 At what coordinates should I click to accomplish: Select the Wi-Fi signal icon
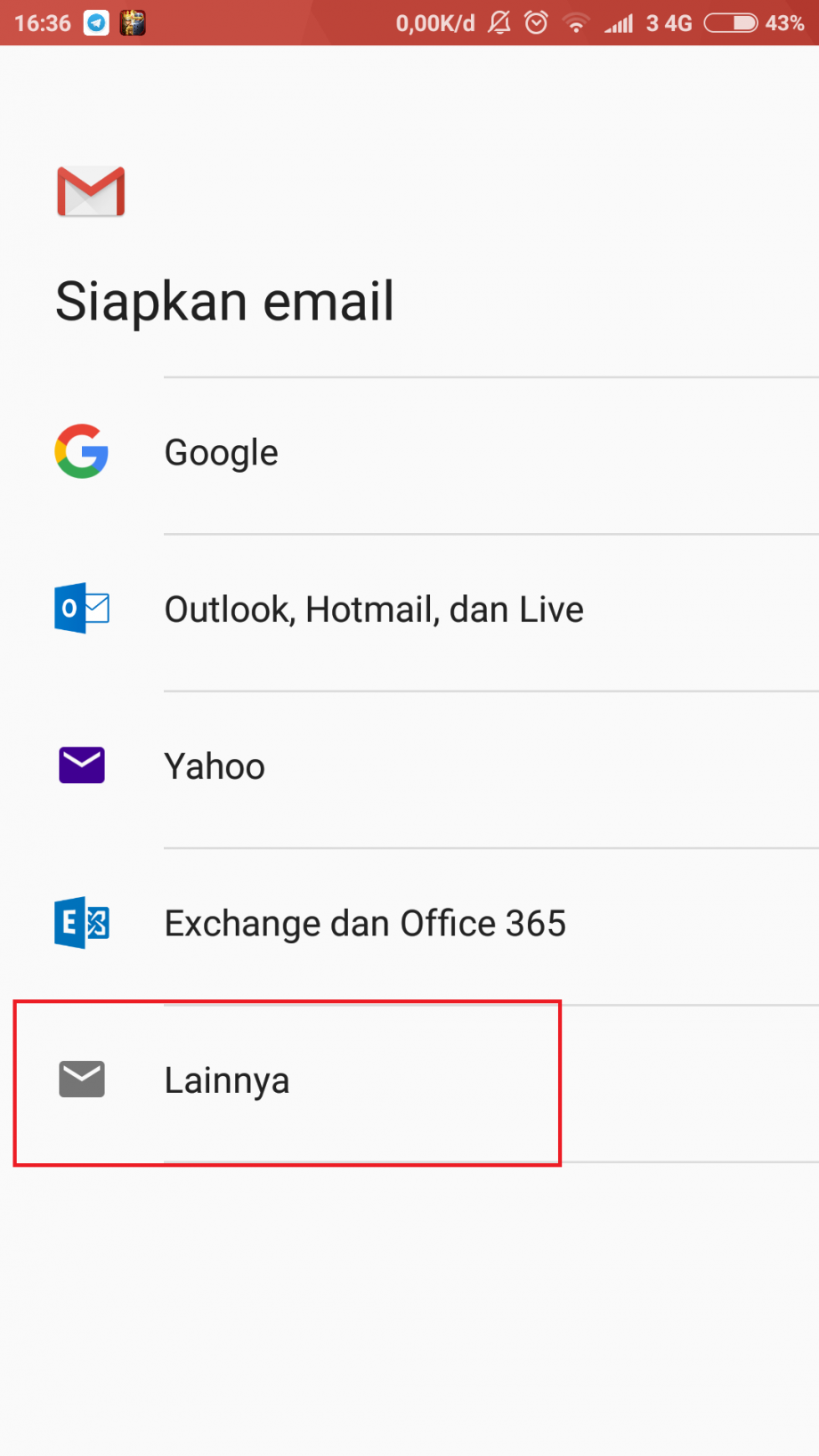point(575,22)
